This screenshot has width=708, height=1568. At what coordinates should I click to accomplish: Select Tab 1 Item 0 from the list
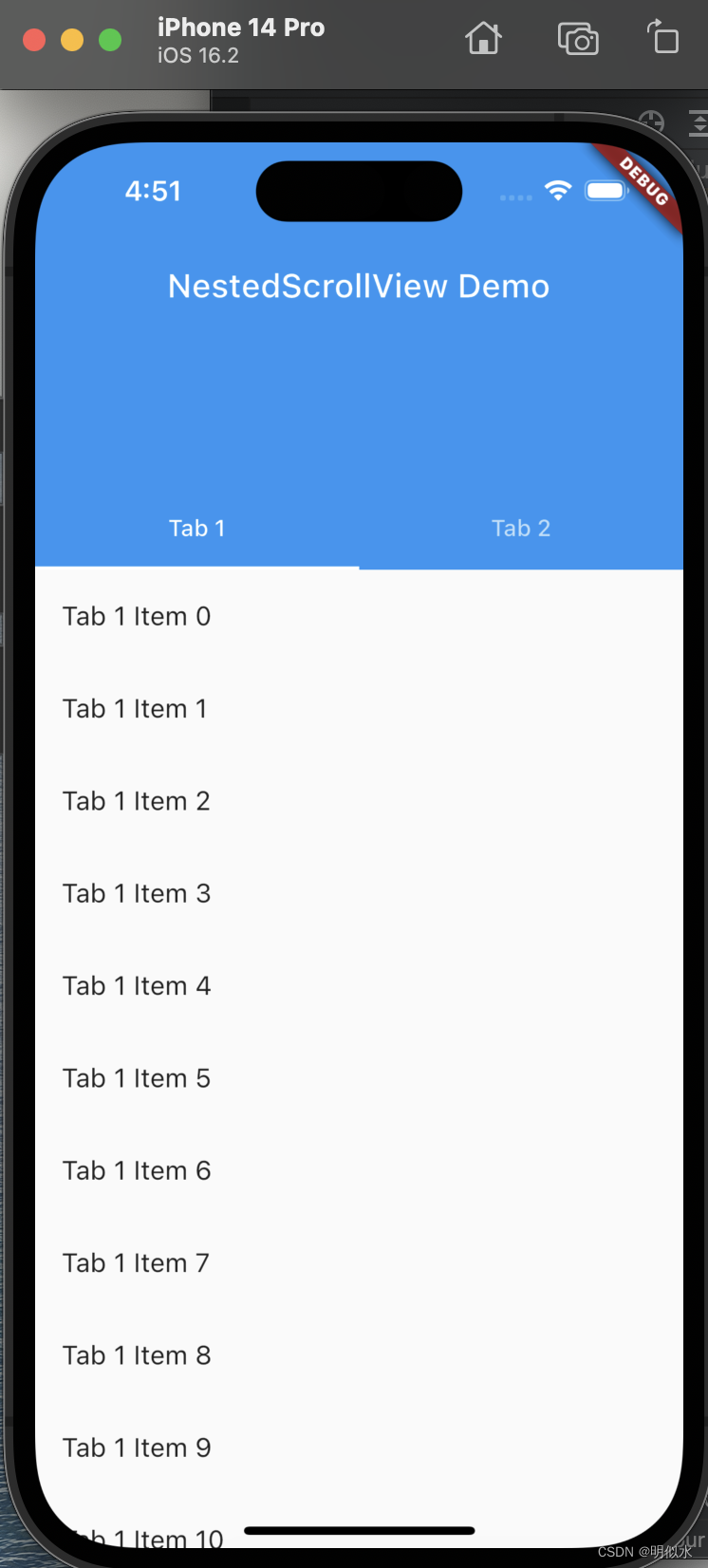coord(136,616)
